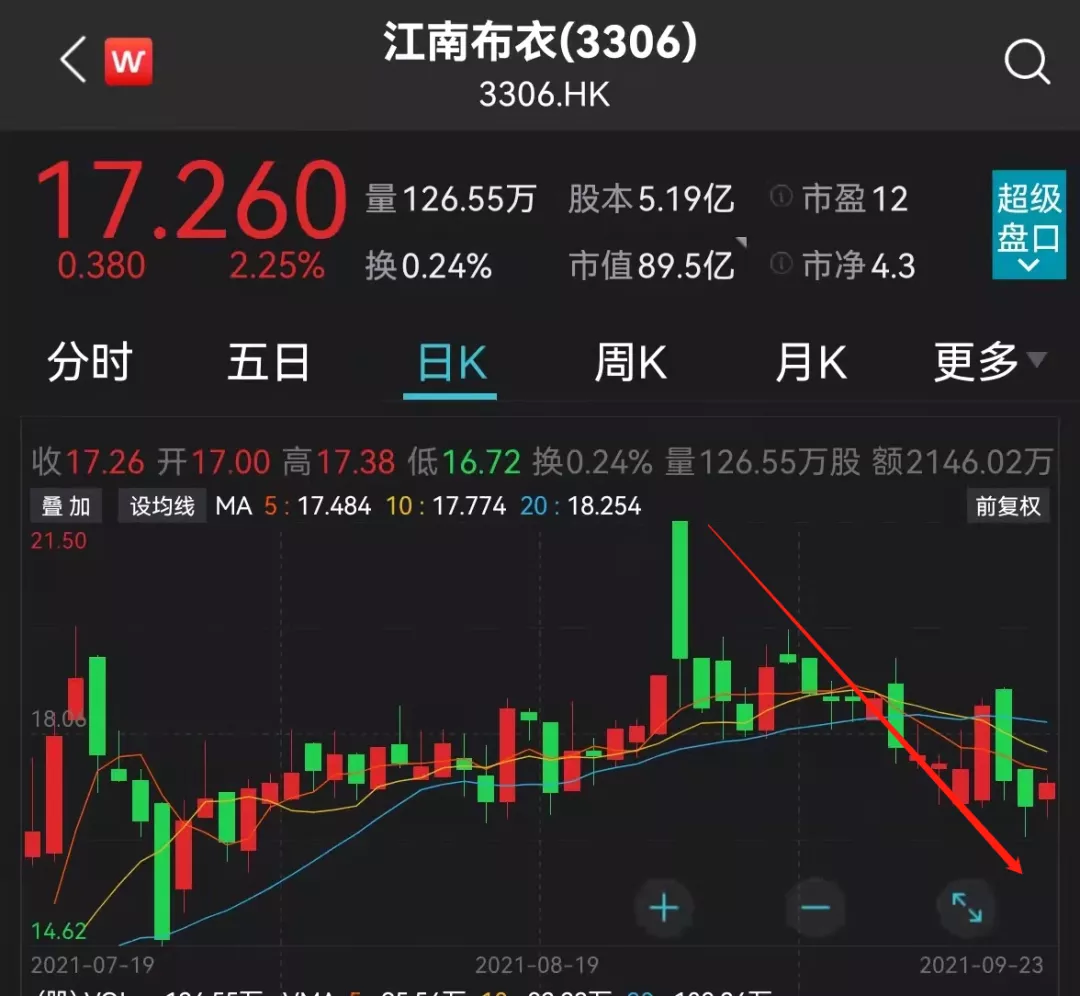Expand the 超级盘口 panel
Screen dimensions: 1080x996
1028,225
